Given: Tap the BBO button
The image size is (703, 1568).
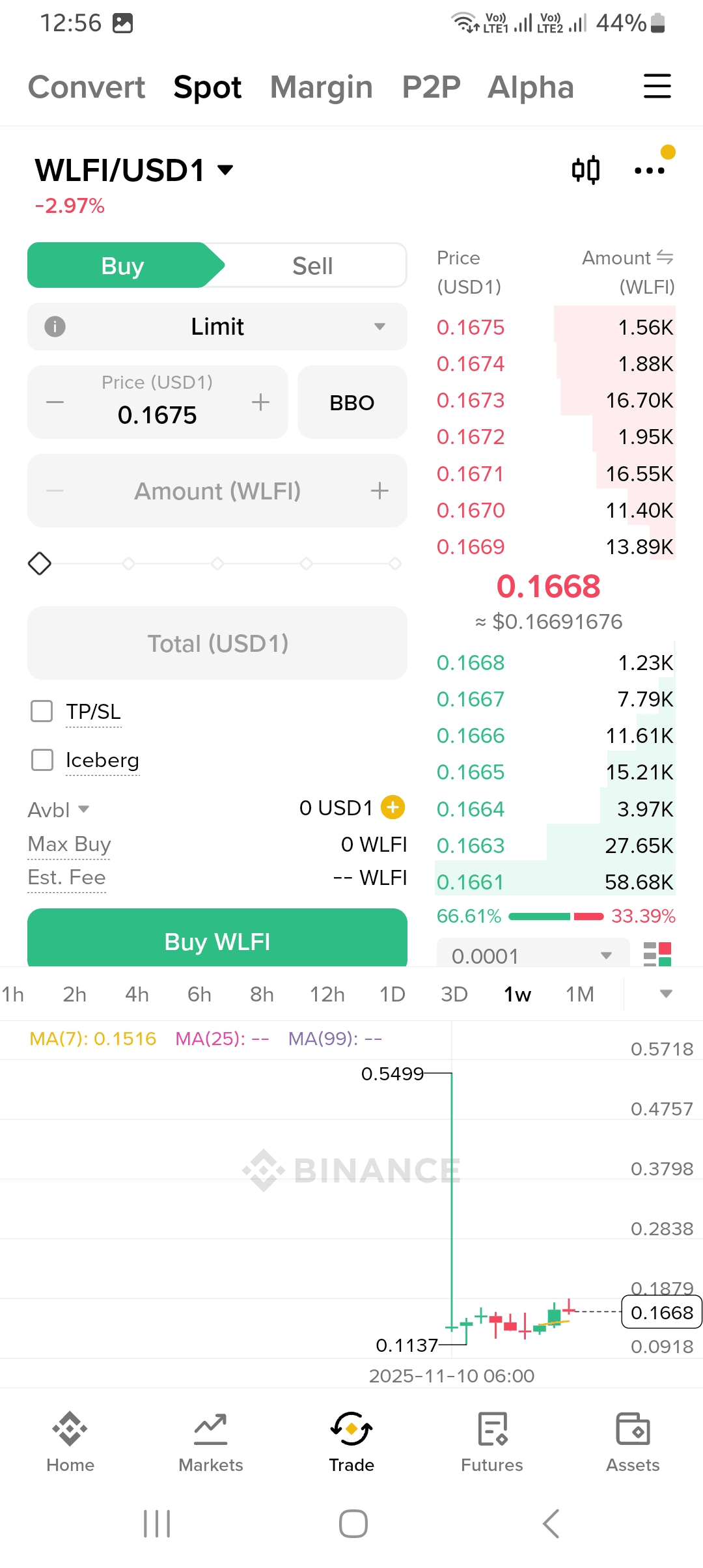Looking at the screenshot, I should tap(351, 402).
